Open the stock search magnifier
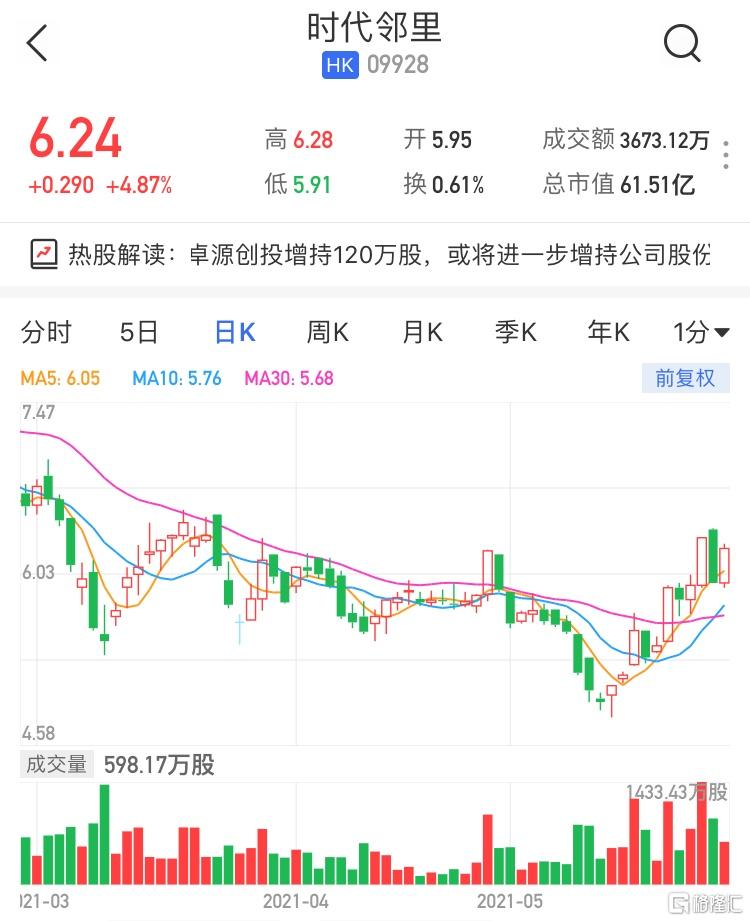This screenshot has width=750, height=921. click(x=683, y=43)
